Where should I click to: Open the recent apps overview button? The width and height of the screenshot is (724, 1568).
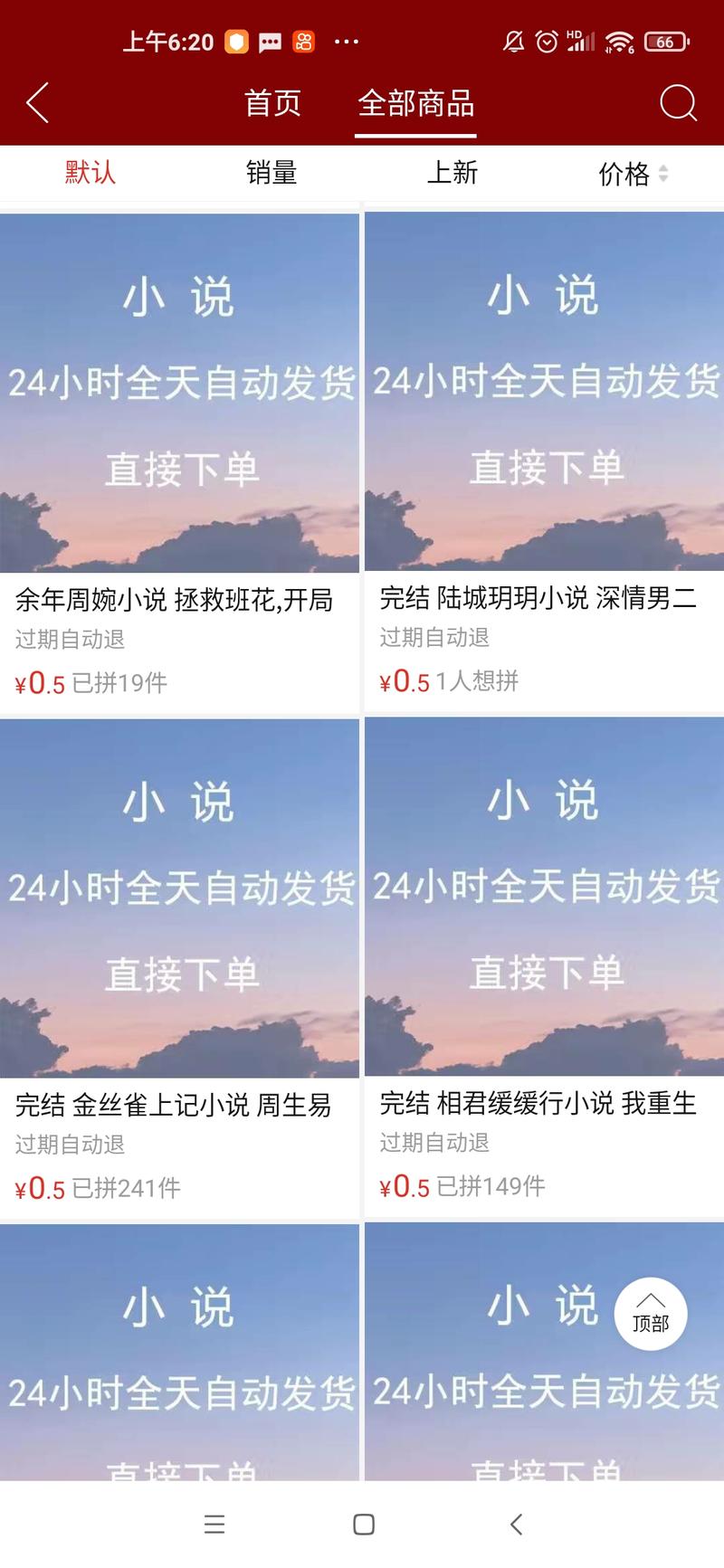point(214,1524)
